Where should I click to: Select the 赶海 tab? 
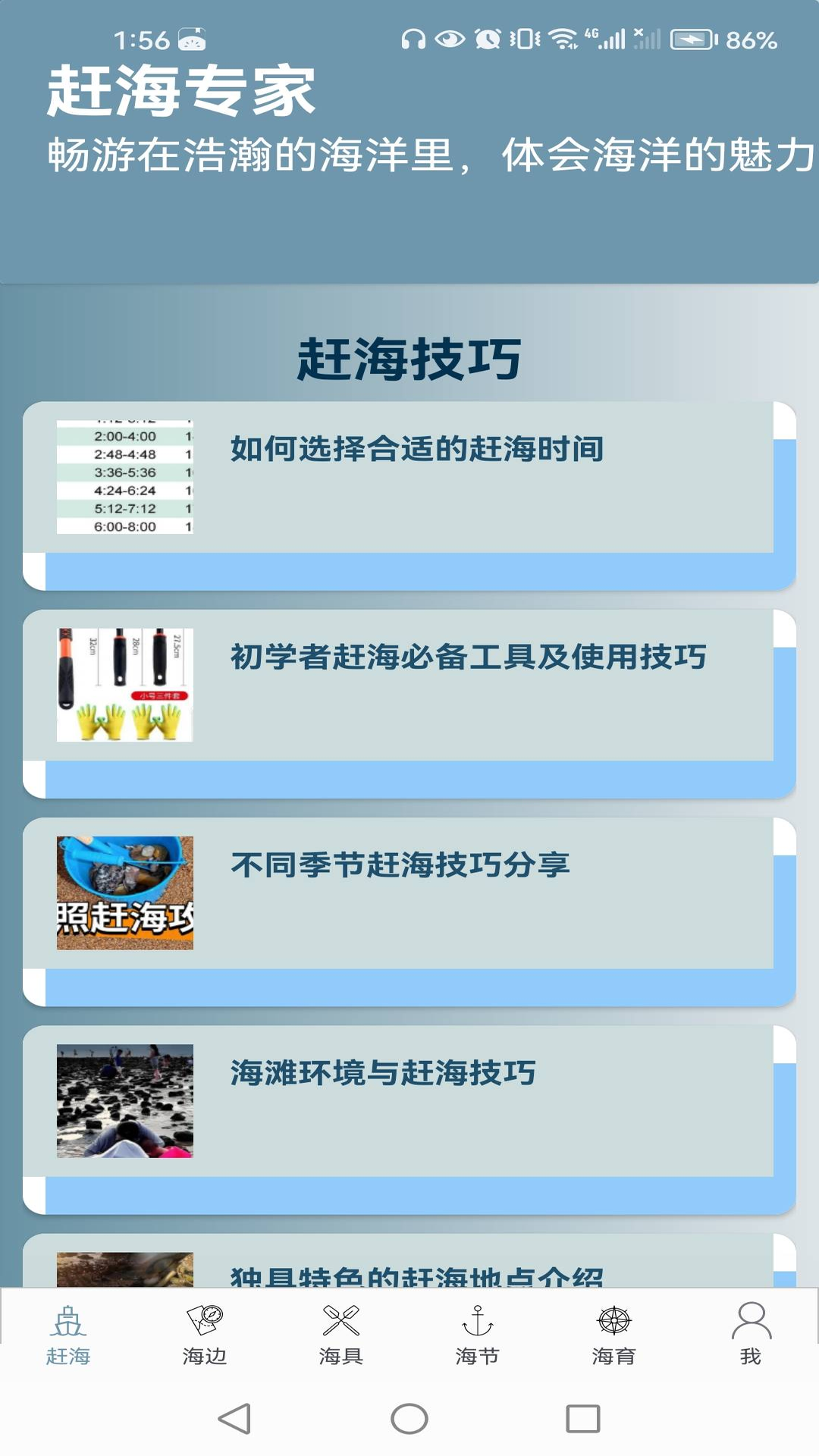[x=68, y=1335]
